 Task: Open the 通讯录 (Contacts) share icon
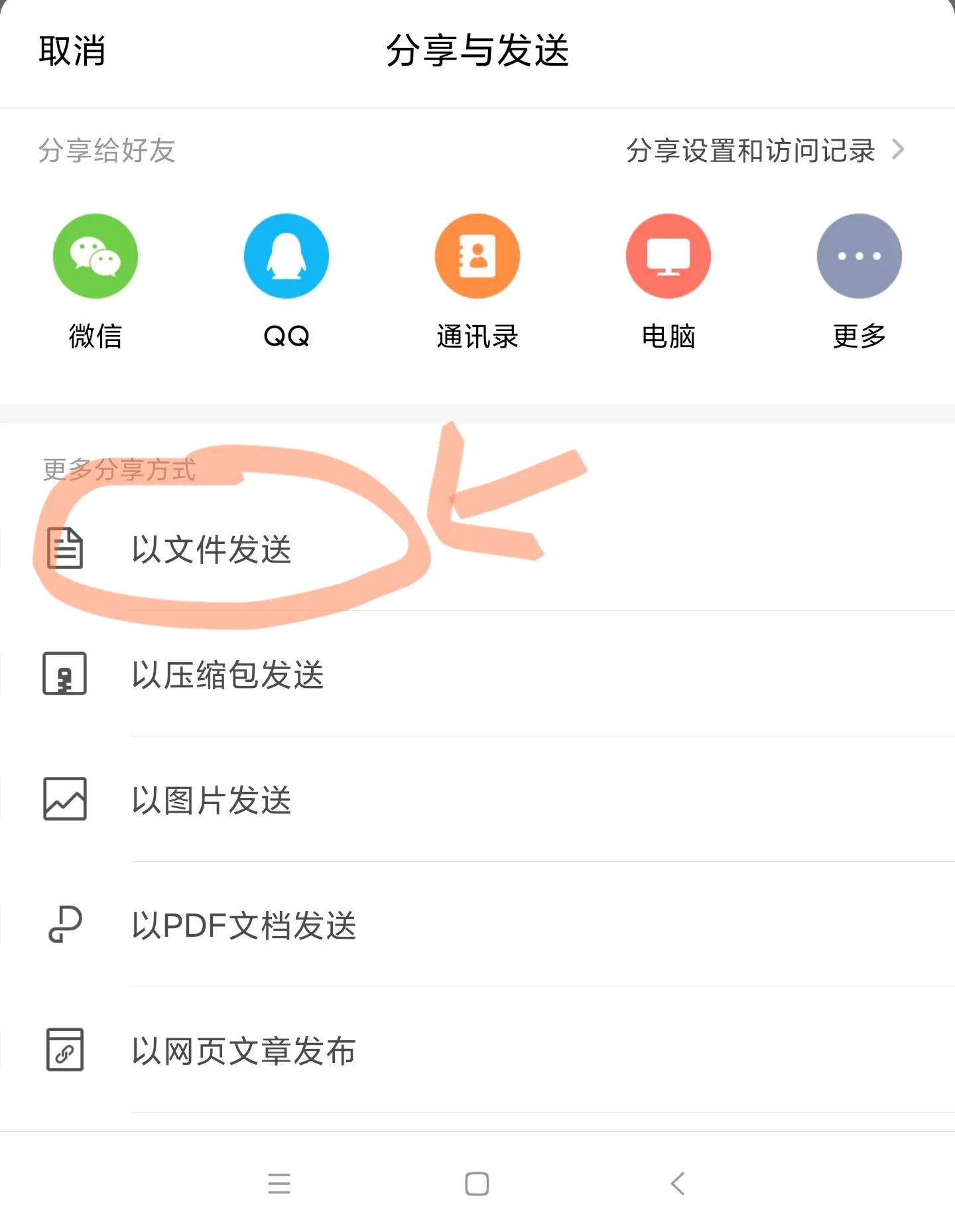[x=477, y=255]
